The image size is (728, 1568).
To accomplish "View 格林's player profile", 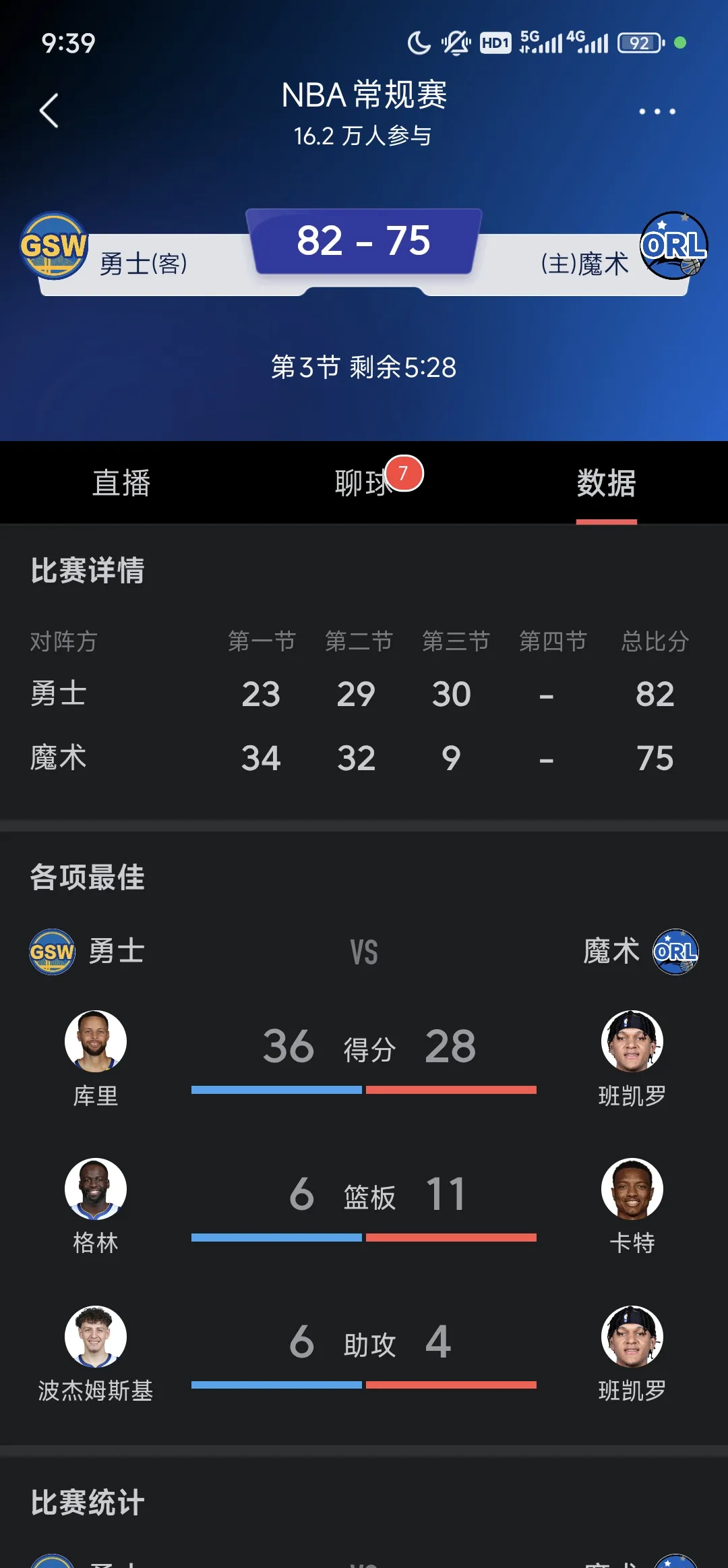I will point(96,1189).
